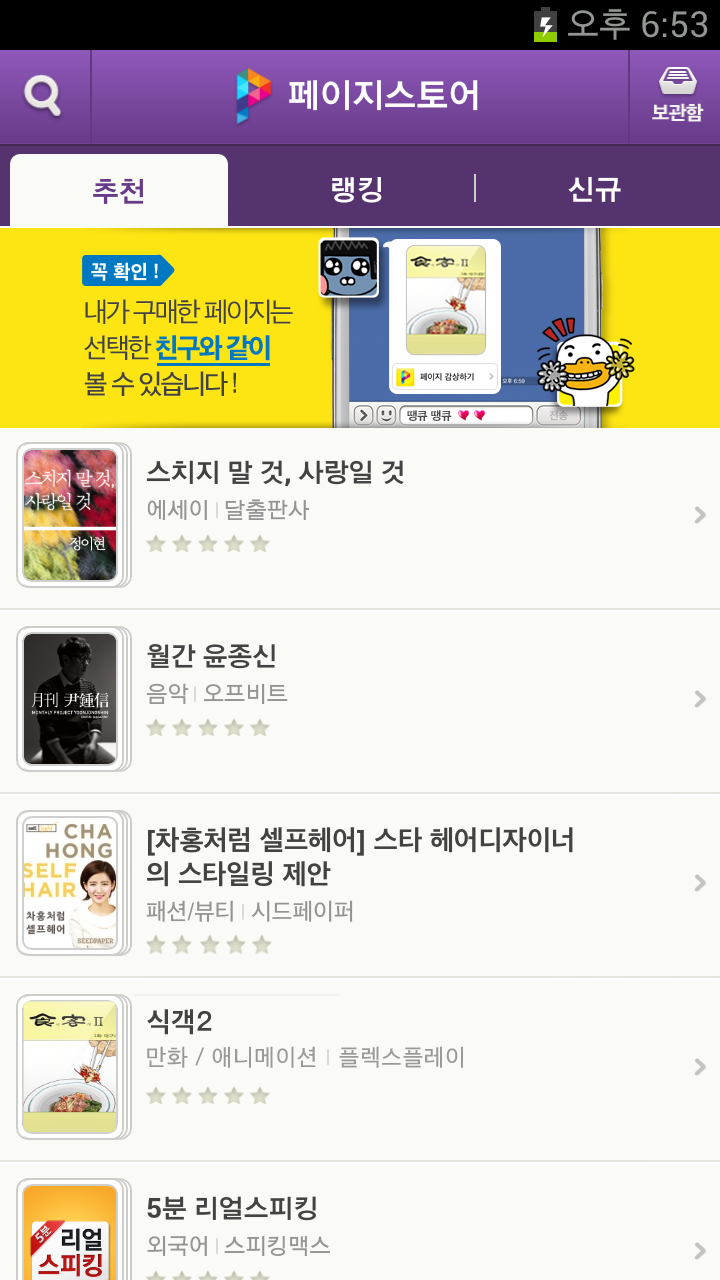Open the search magnifier icon
This screenshot has height=1280, width=720.
44,97
